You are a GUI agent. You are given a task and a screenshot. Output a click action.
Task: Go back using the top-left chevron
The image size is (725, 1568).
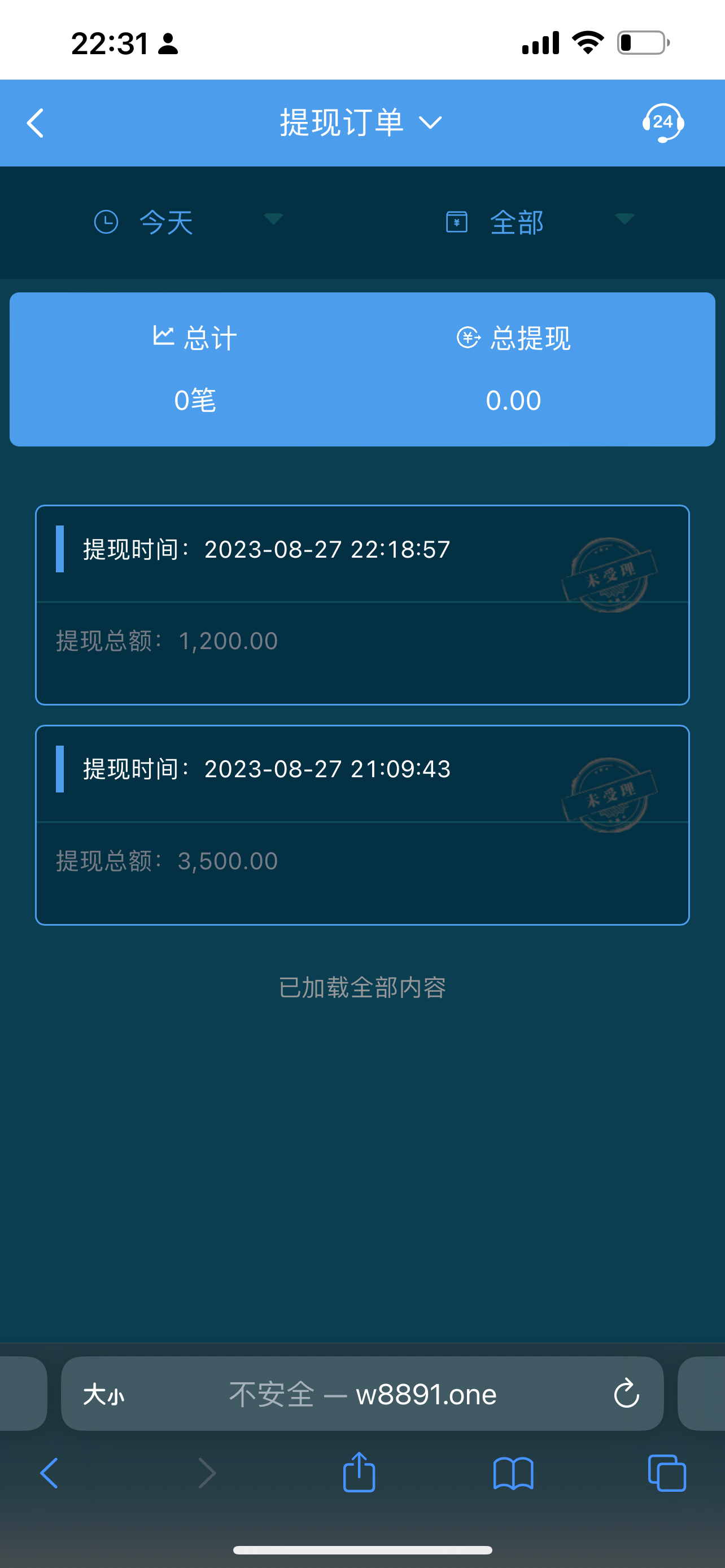[34, 122]
